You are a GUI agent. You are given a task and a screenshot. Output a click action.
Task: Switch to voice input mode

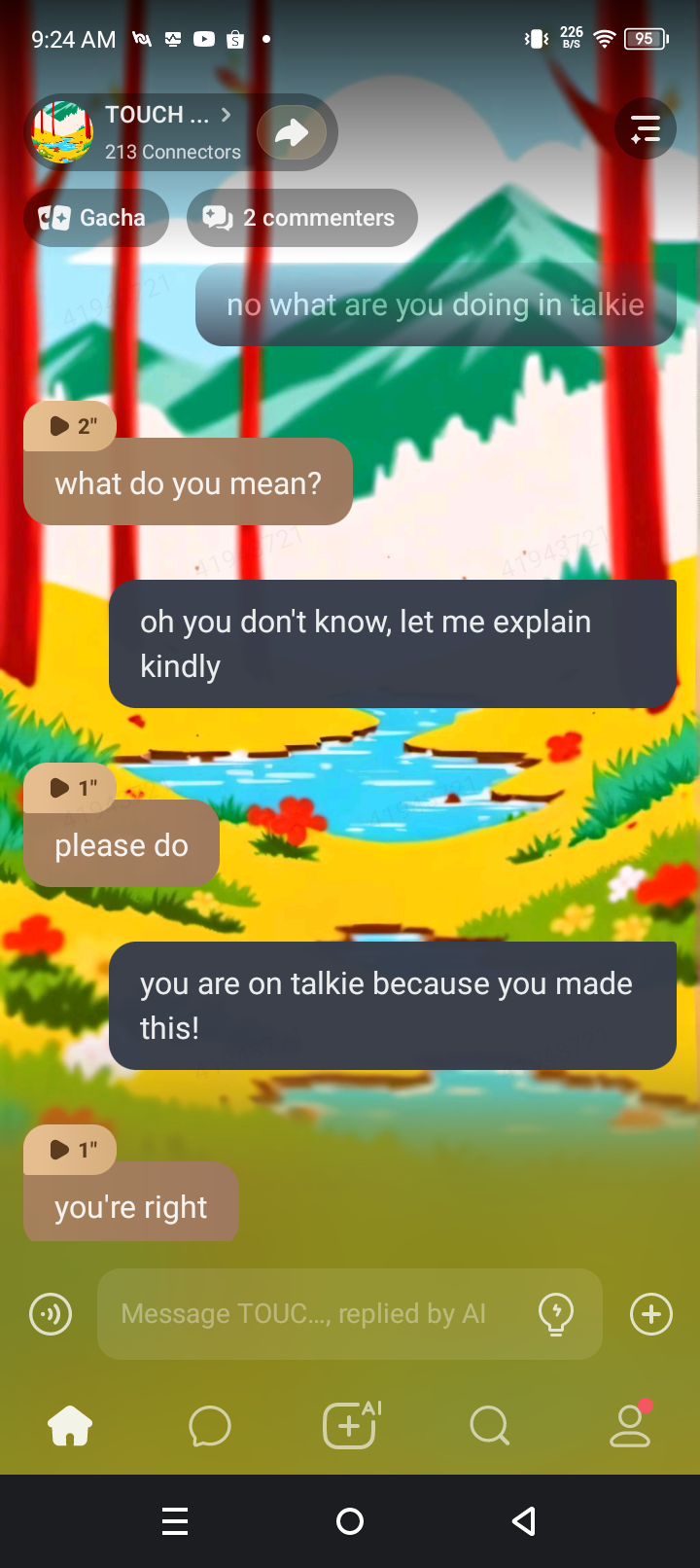(x=51, y=1315)
